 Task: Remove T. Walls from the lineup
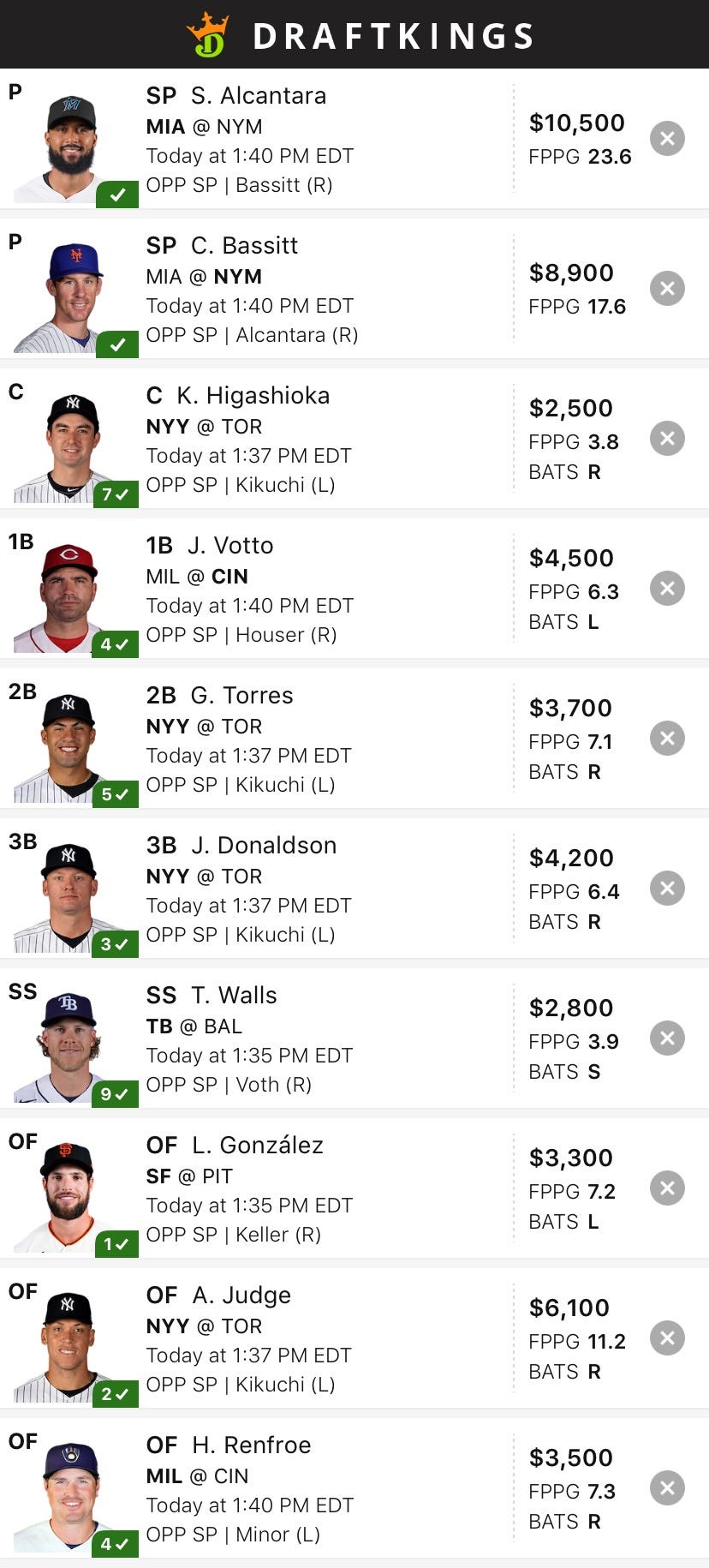click(x=667, y=1038)
